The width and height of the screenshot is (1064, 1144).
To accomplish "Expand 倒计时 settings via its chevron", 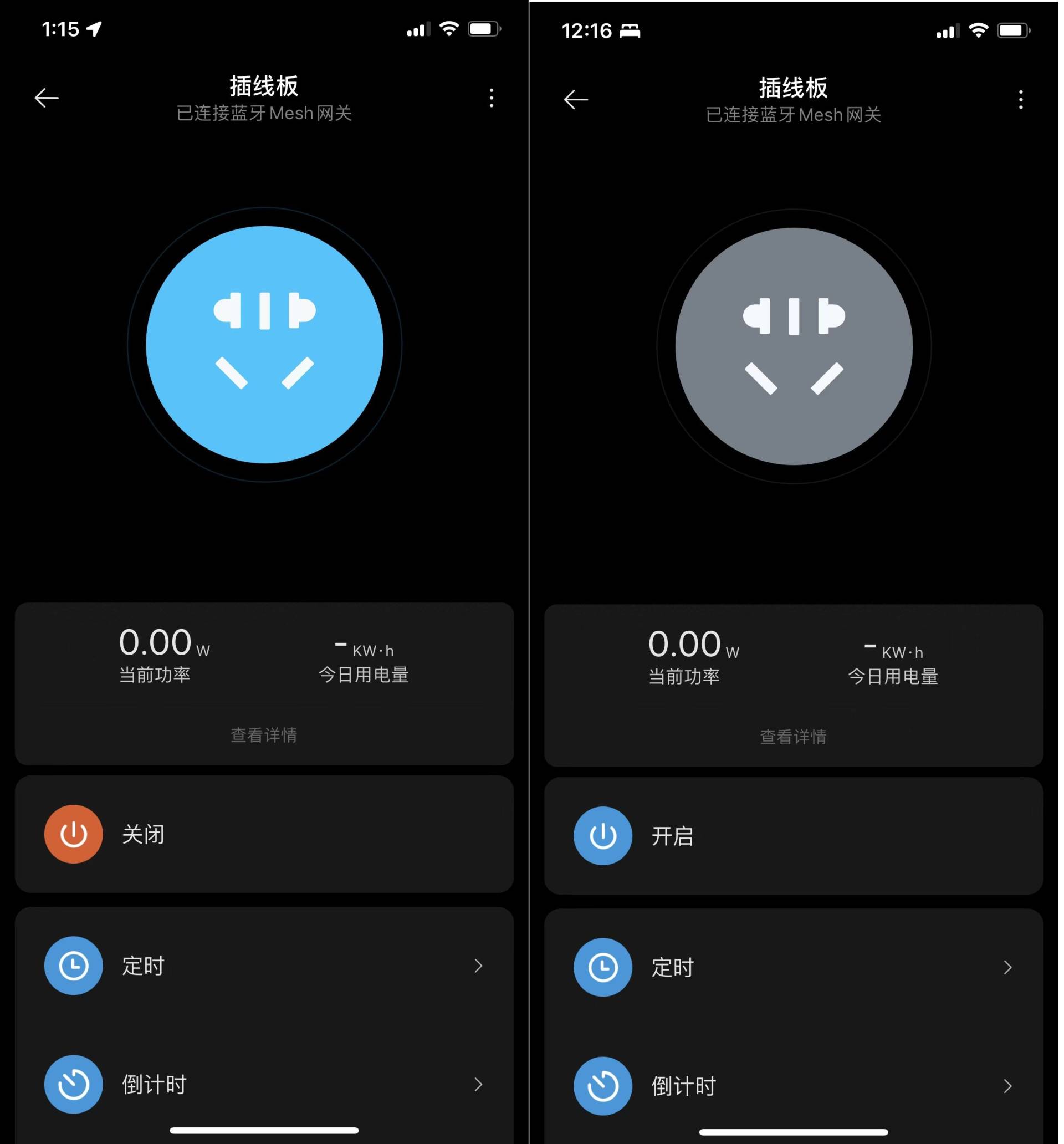I will 478,1084.
